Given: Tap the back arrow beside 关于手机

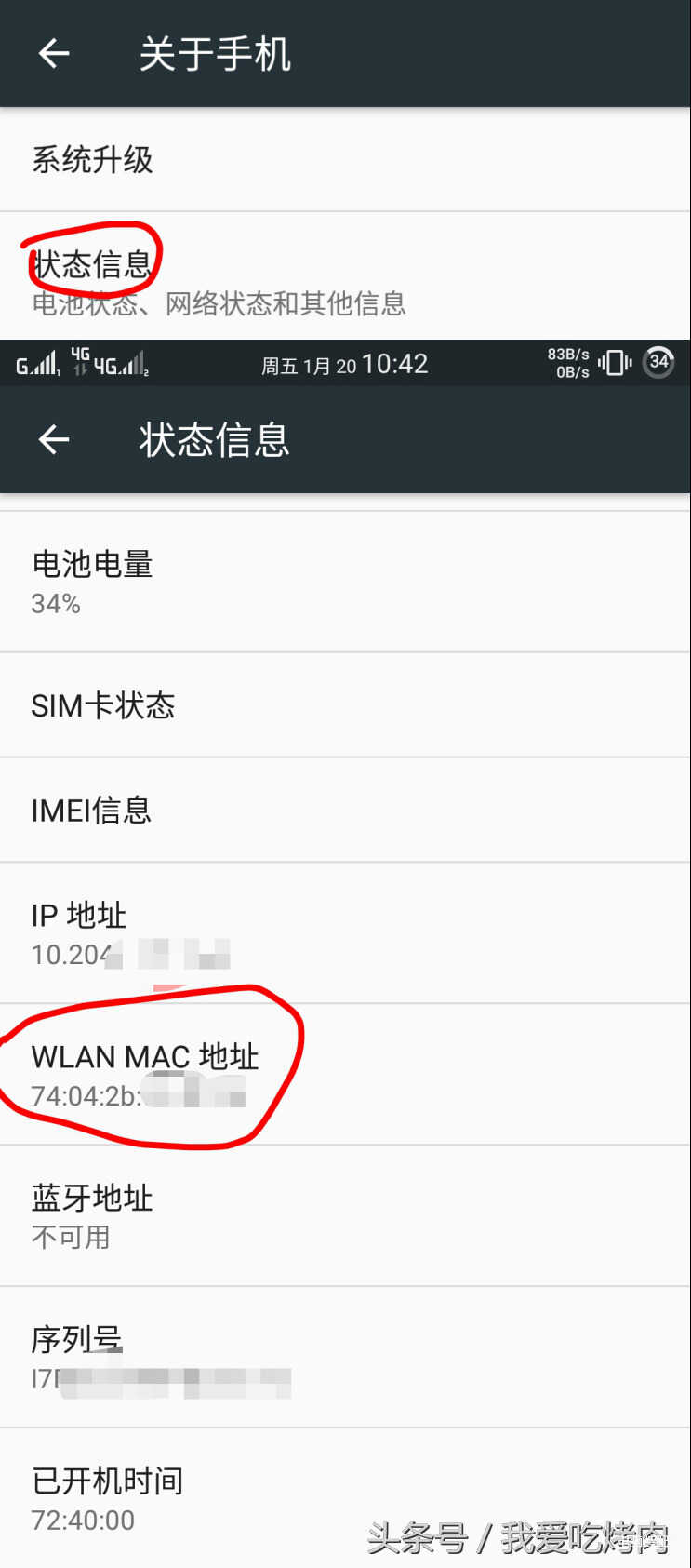Looking at the screenshot, I should pos(54,54).
